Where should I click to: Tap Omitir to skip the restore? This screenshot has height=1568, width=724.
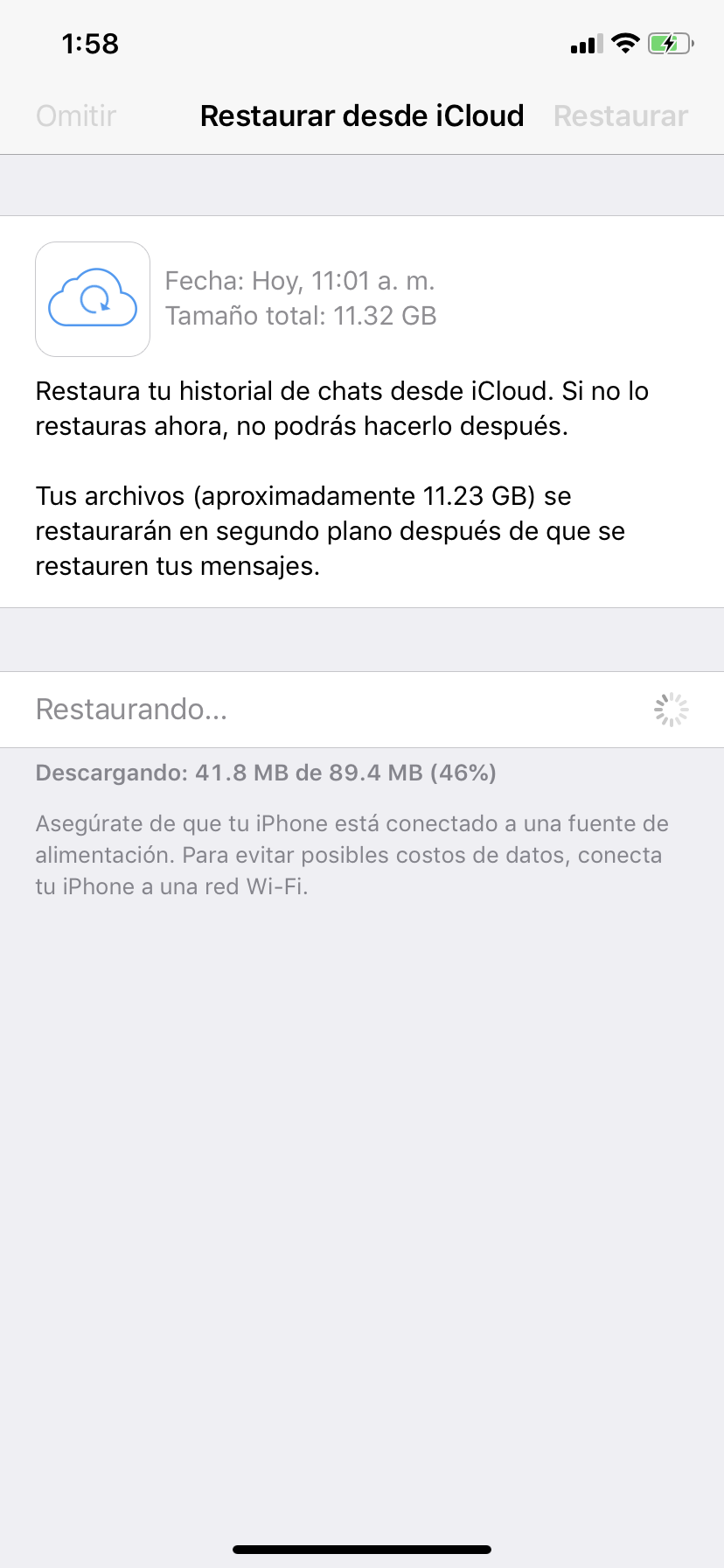coord(76,115)
